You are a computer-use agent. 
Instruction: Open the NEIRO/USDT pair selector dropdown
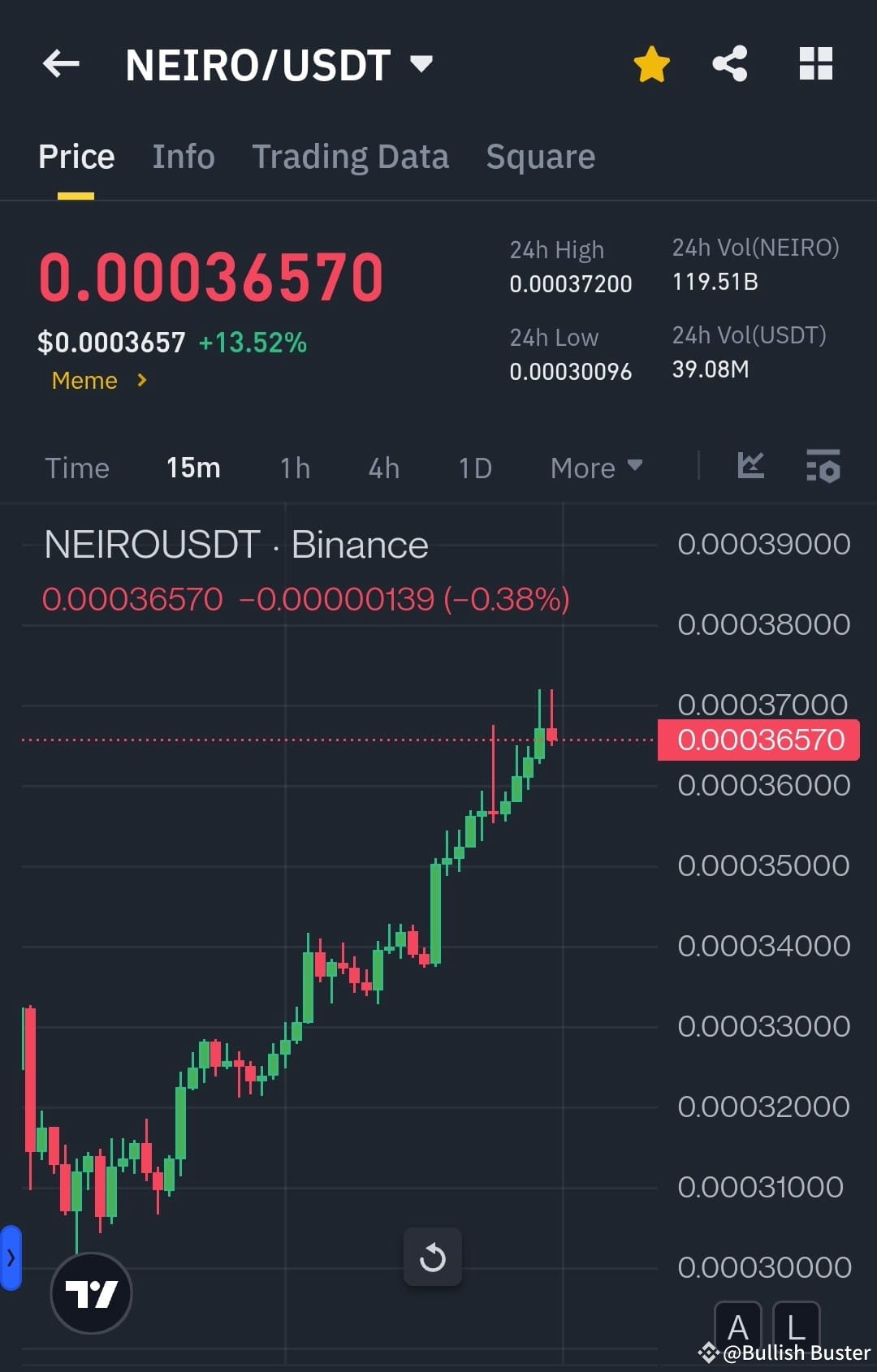tap(421, 63)
